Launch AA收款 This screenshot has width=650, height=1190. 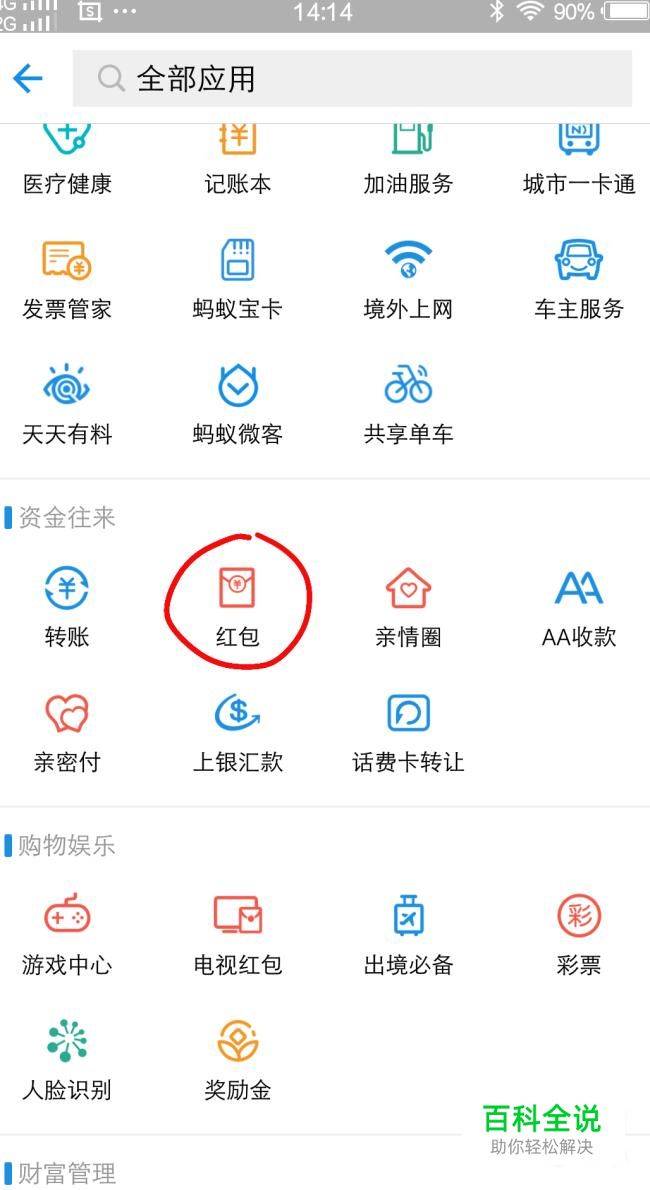click(x=579, y=607)
